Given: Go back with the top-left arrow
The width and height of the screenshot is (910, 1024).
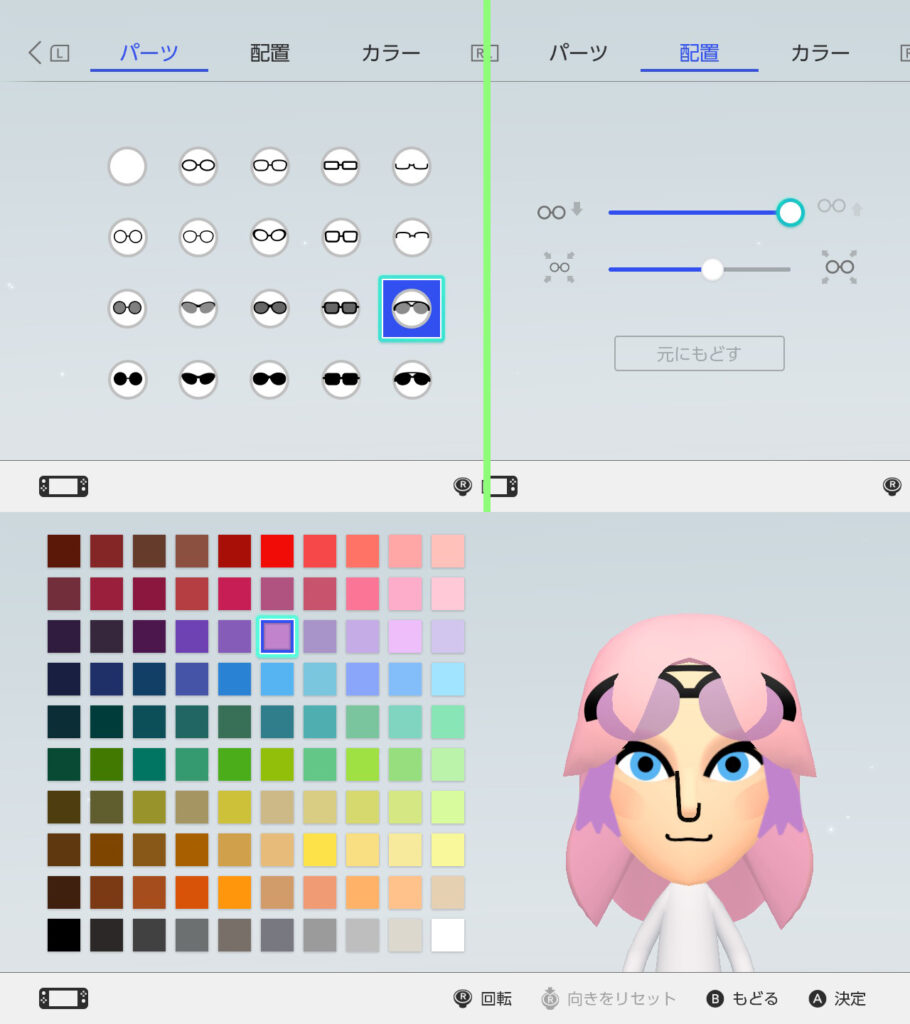Looking at the screenshot, I should 35,53.
